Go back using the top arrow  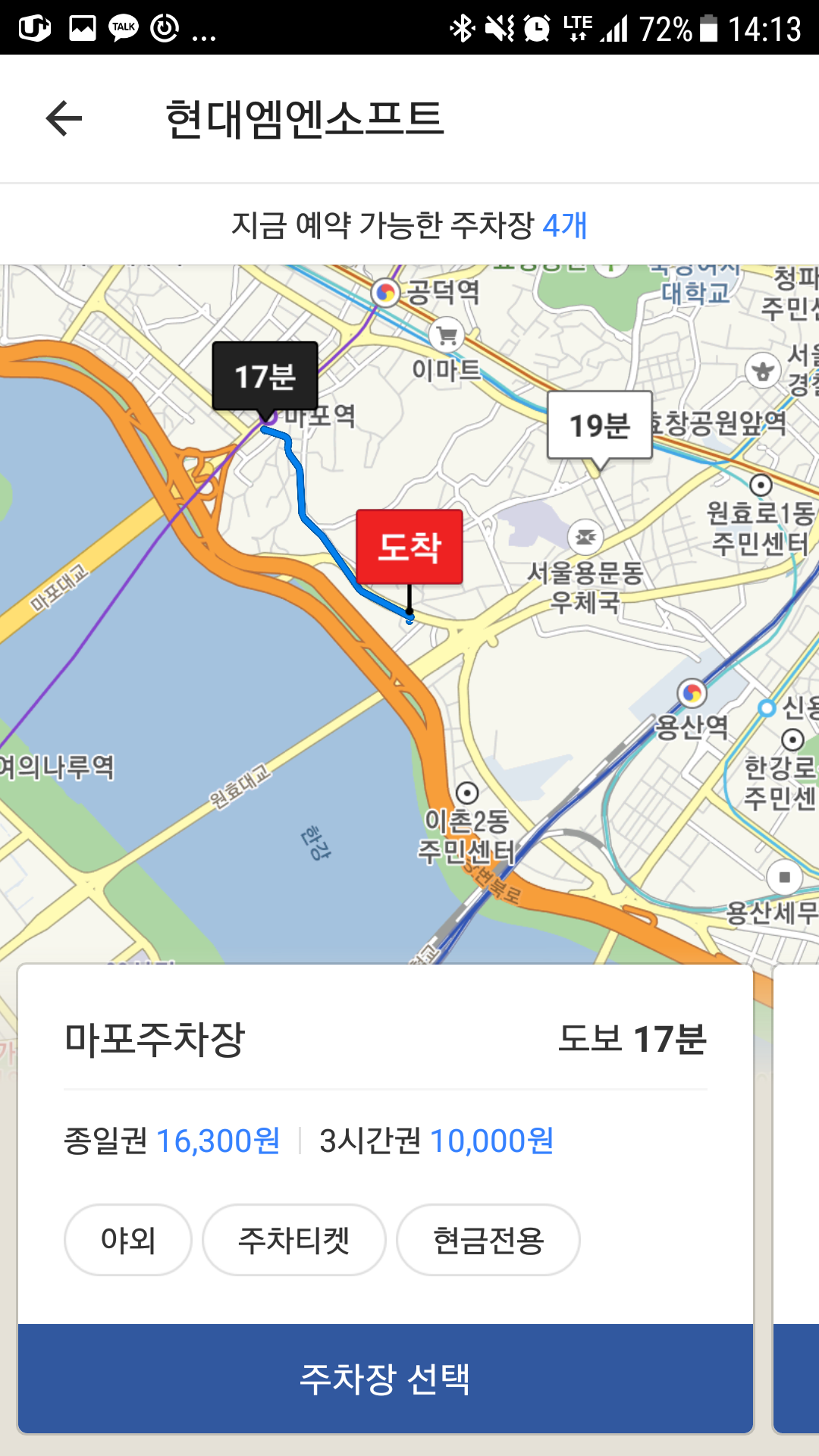[x=64, y=118]
